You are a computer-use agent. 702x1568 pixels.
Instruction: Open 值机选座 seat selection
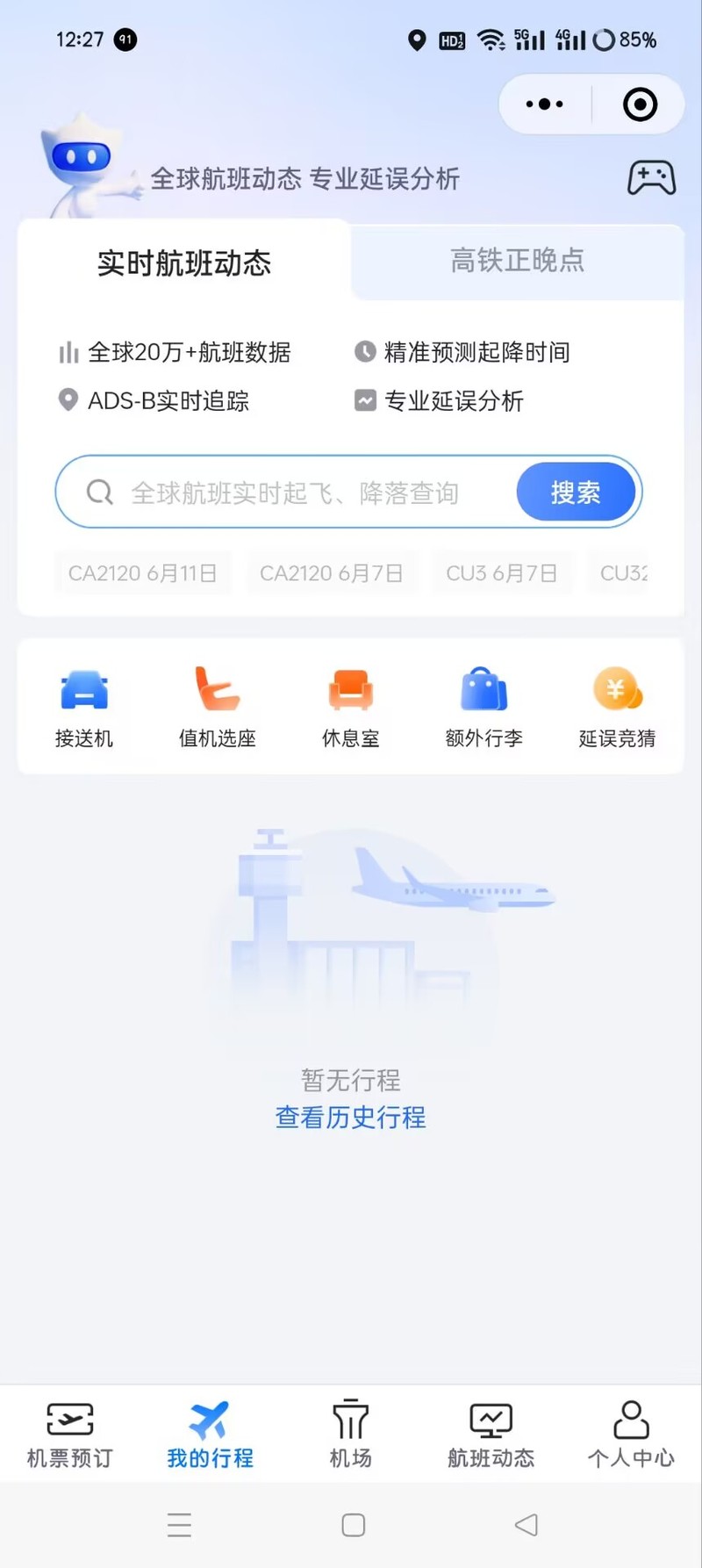[218, 708]
